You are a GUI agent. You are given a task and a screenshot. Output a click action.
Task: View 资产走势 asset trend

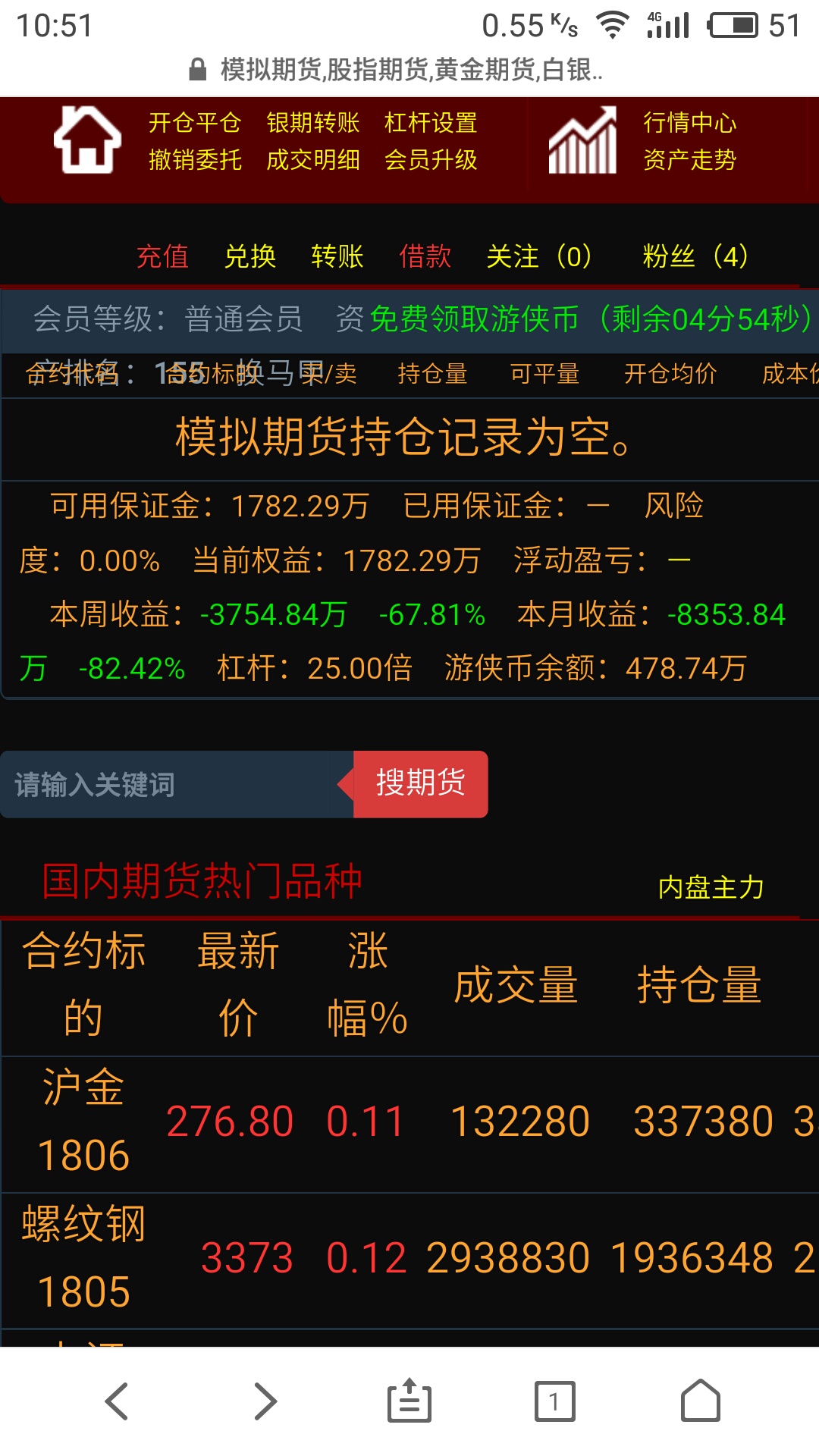click(689, 159)
